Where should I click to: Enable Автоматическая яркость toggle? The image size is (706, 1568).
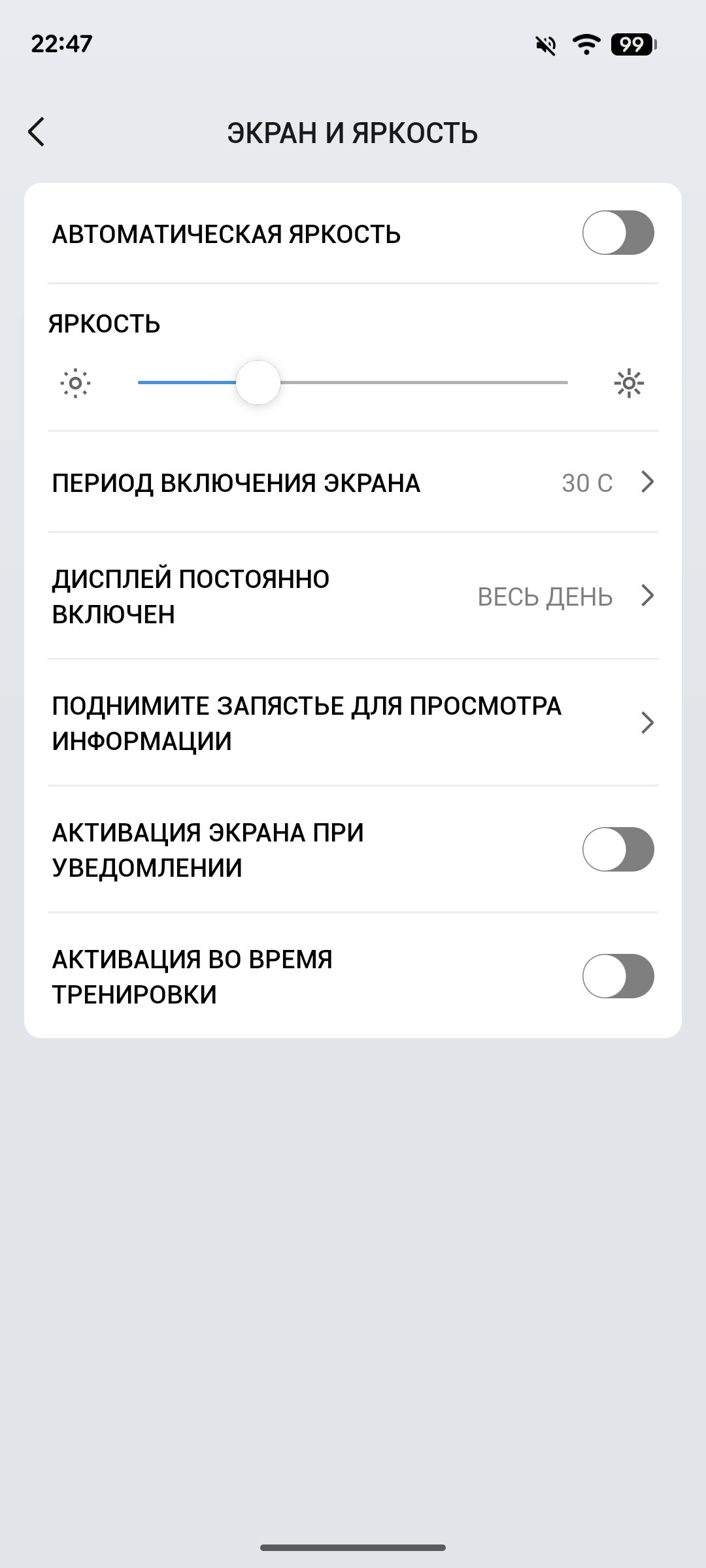coord(618,233)
